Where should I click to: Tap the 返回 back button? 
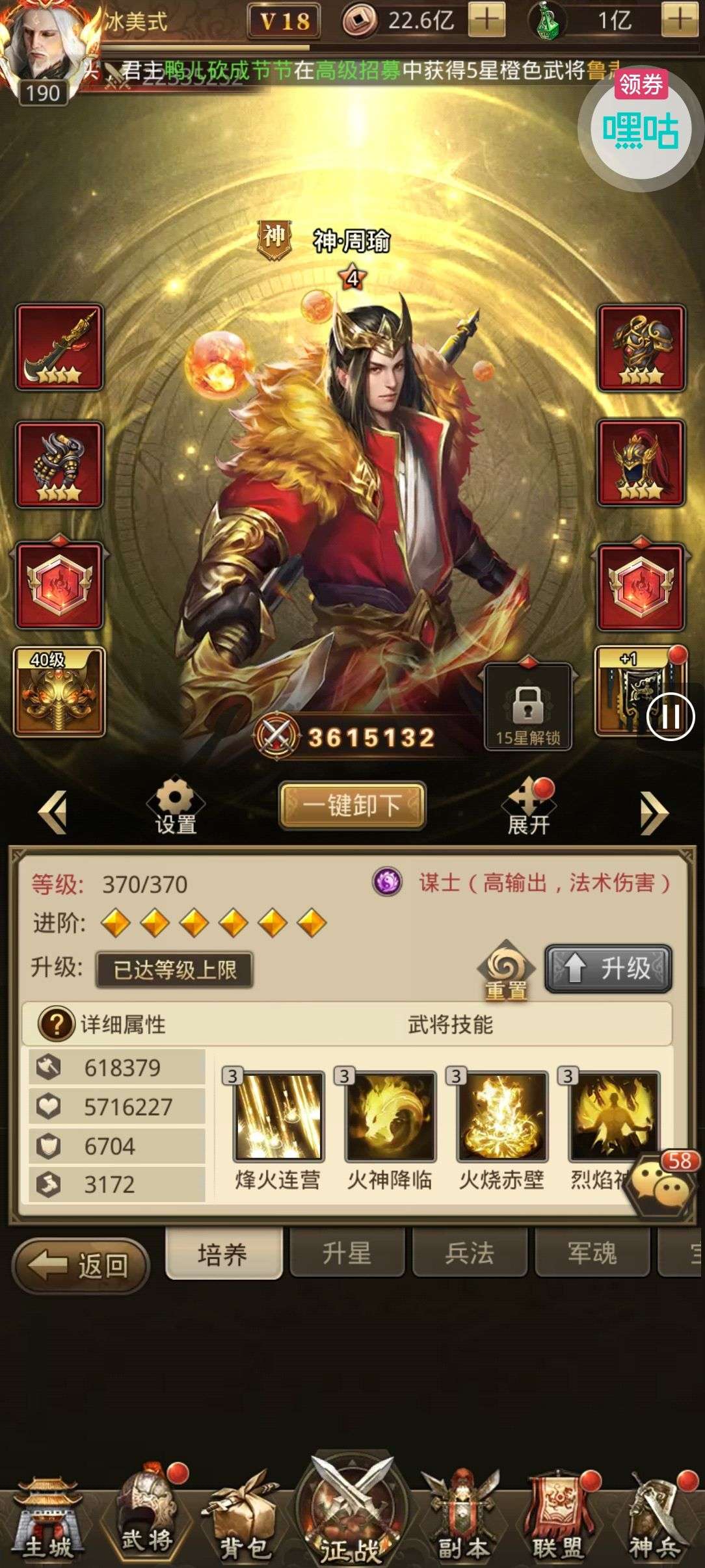(81, 1265)
